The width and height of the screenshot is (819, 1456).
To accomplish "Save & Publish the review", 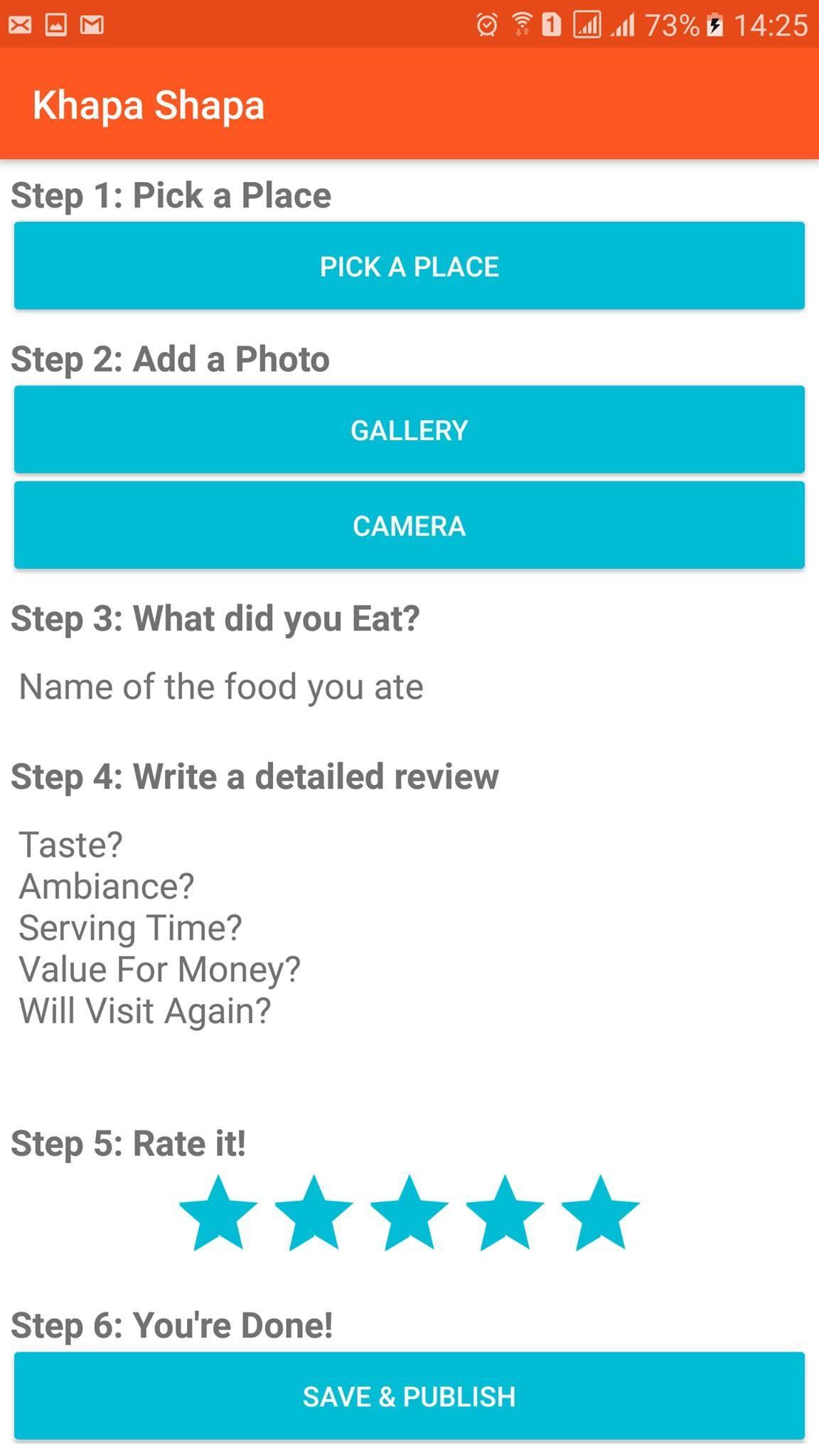I will pyautogui.click(x=409, y=1396).
